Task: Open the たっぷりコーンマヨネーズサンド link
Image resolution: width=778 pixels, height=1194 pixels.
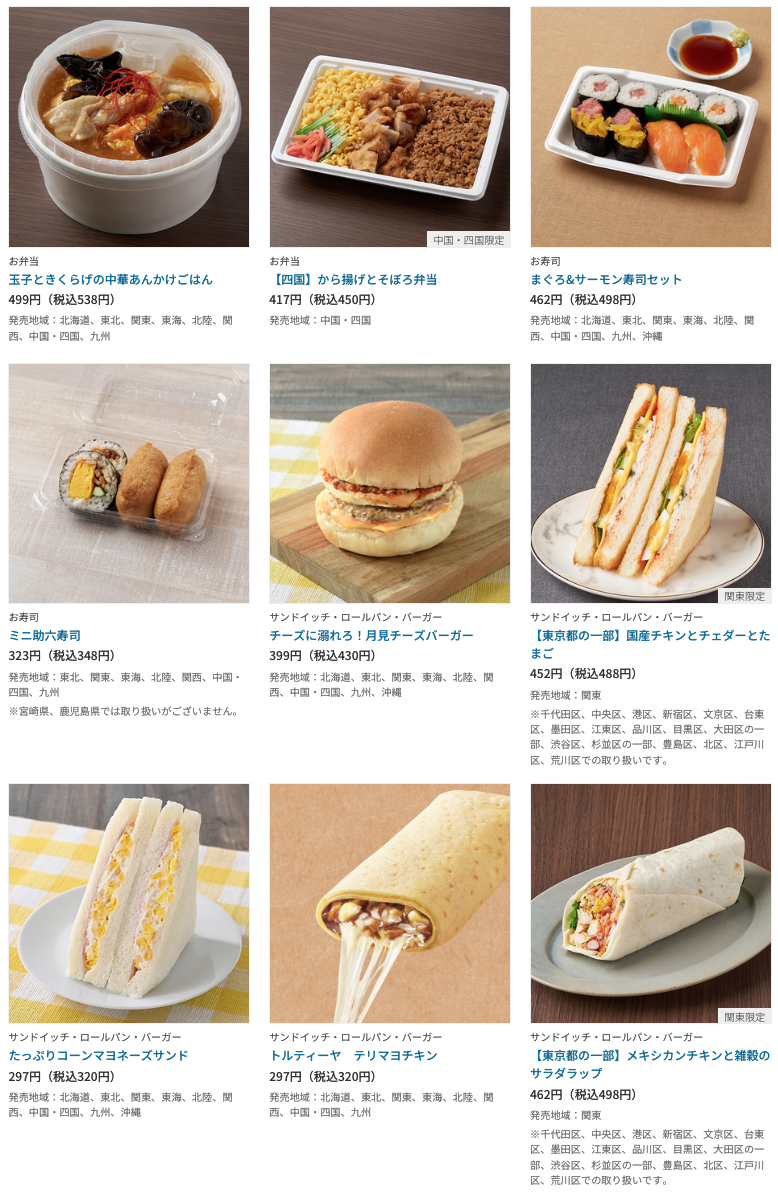Action: tap(98, 1055)
